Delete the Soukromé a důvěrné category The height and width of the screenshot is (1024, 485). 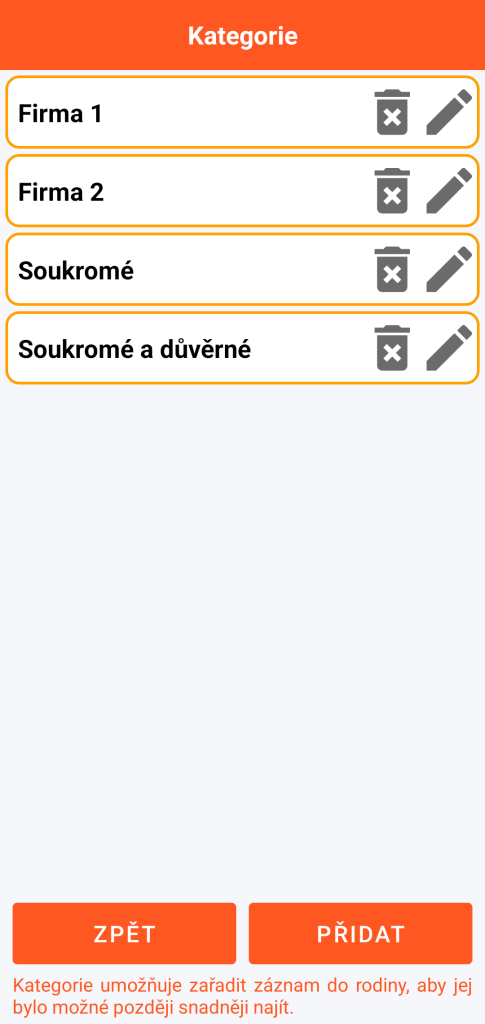392,348
